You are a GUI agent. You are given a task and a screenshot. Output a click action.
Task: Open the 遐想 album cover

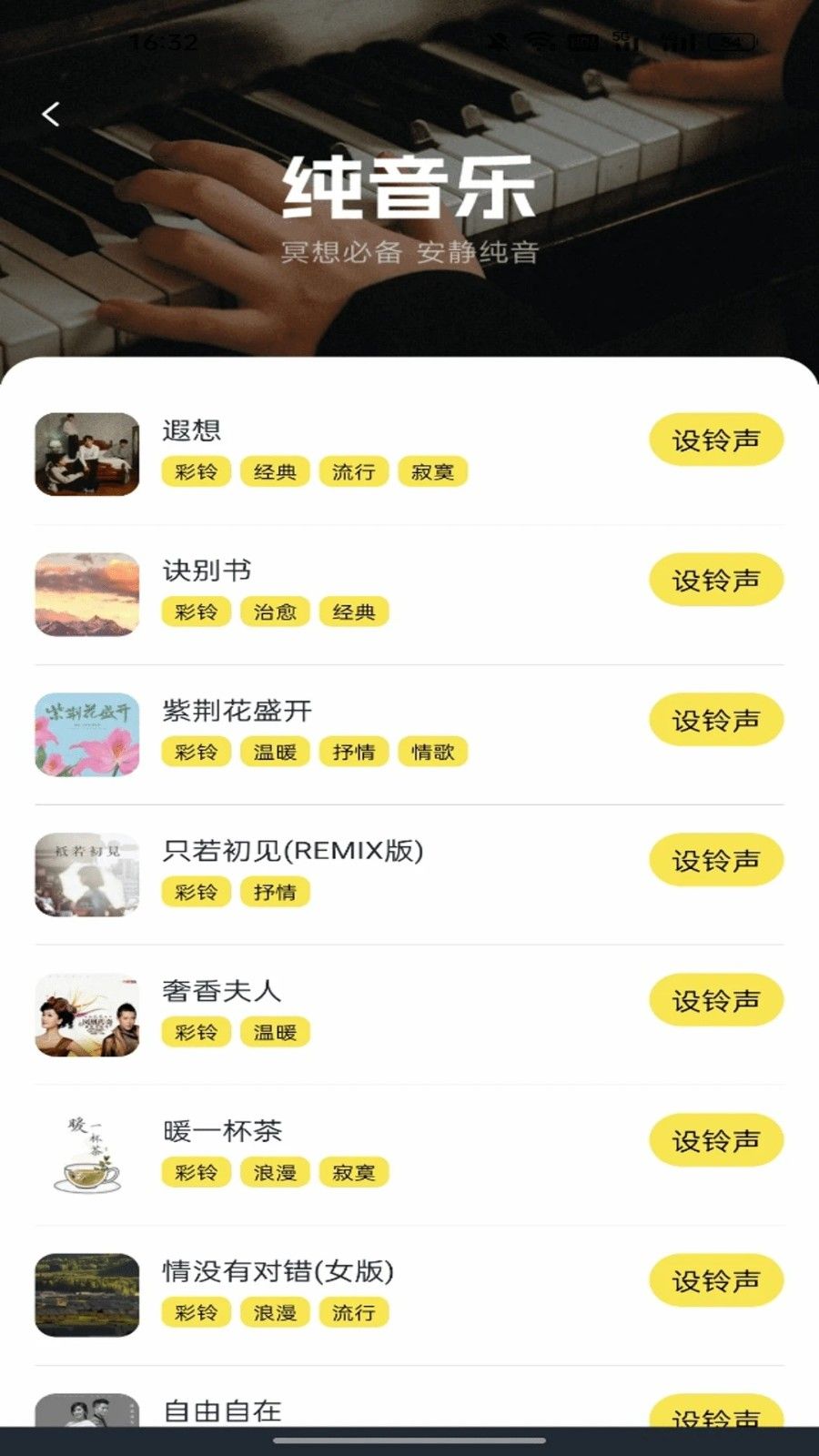(86, 454)
